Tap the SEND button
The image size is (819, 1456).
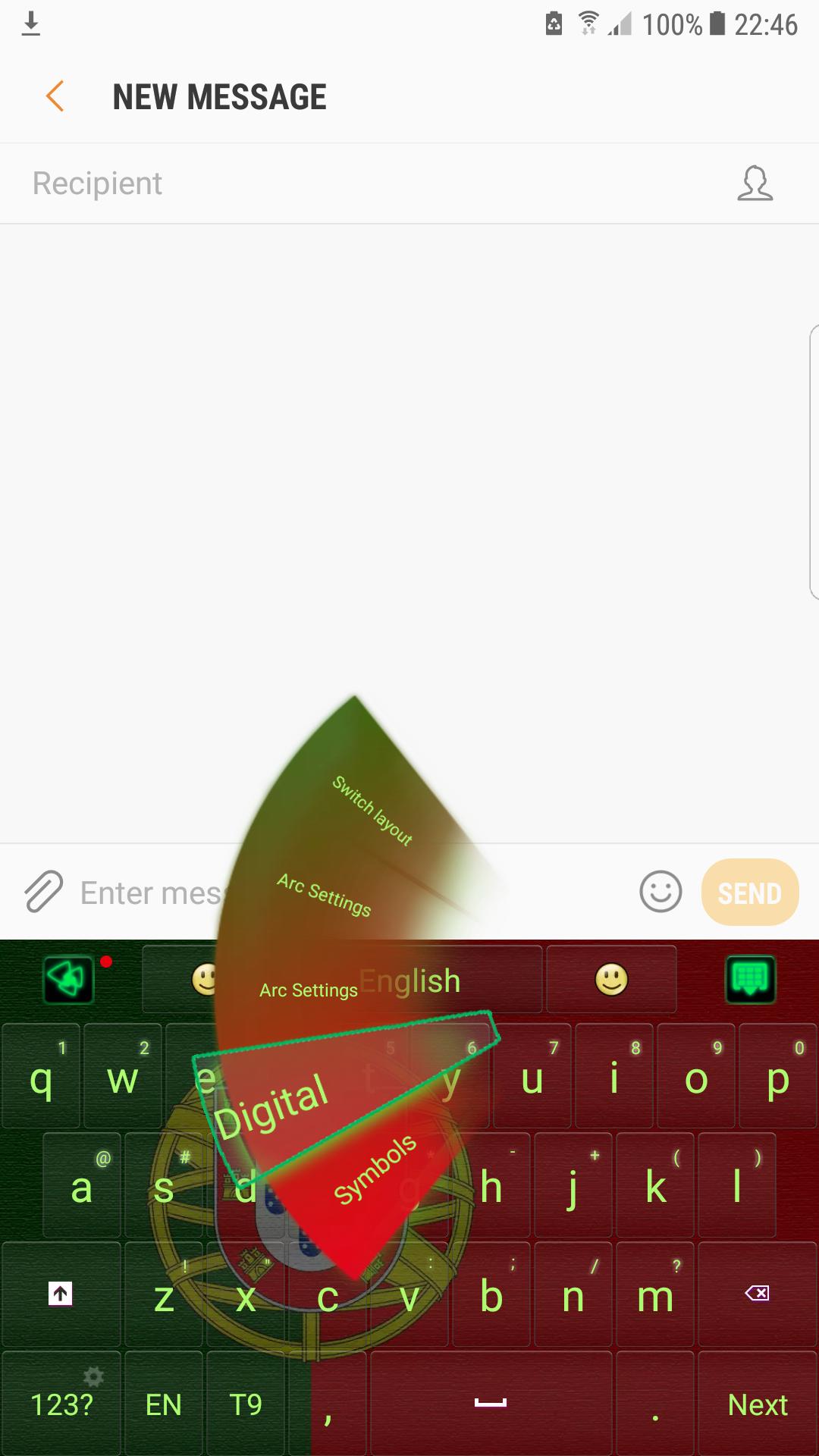(x=749, y=893)
